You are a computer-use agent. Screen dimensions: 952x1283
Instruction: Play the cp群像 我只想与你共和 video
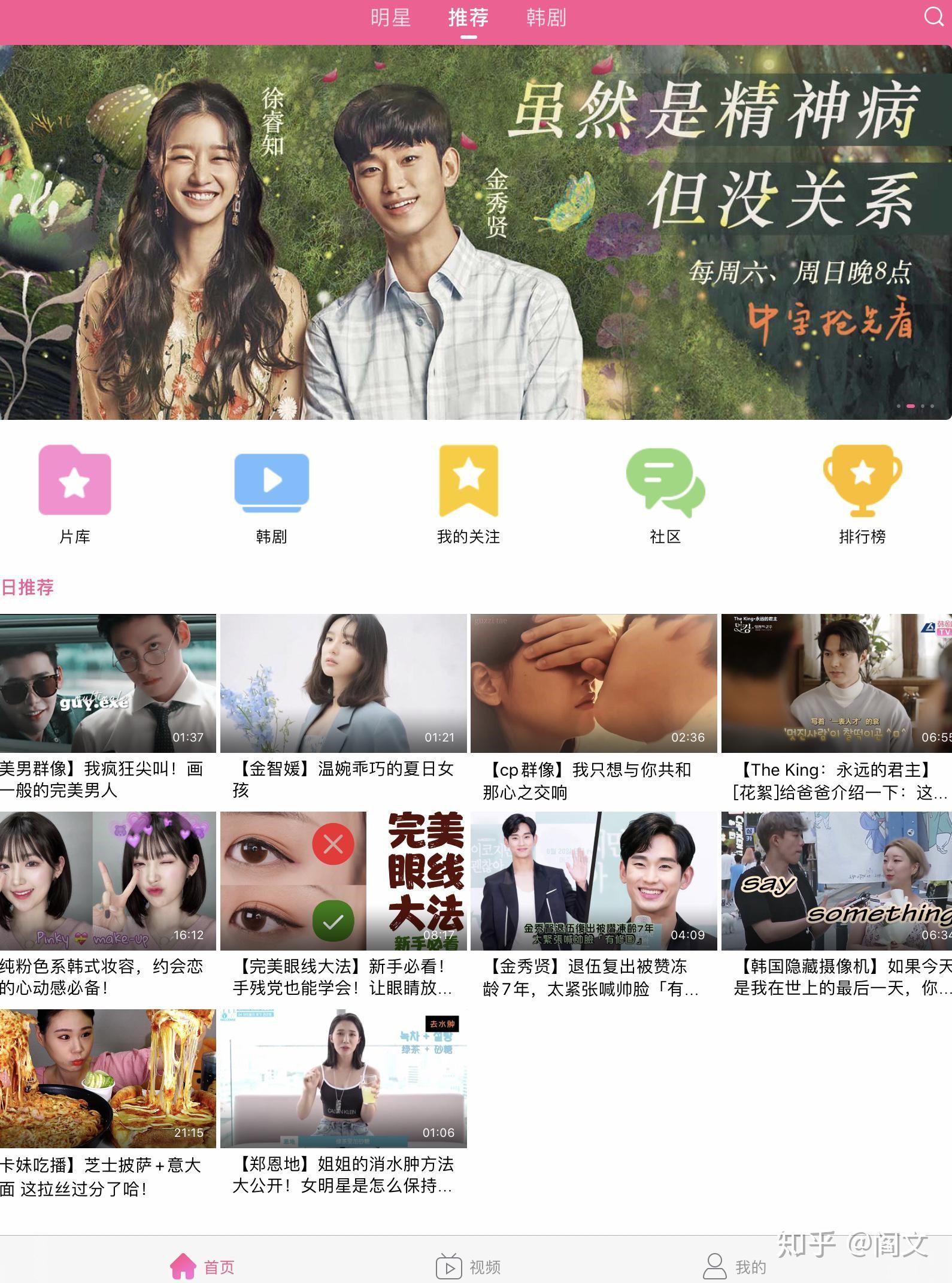[593, 683]
